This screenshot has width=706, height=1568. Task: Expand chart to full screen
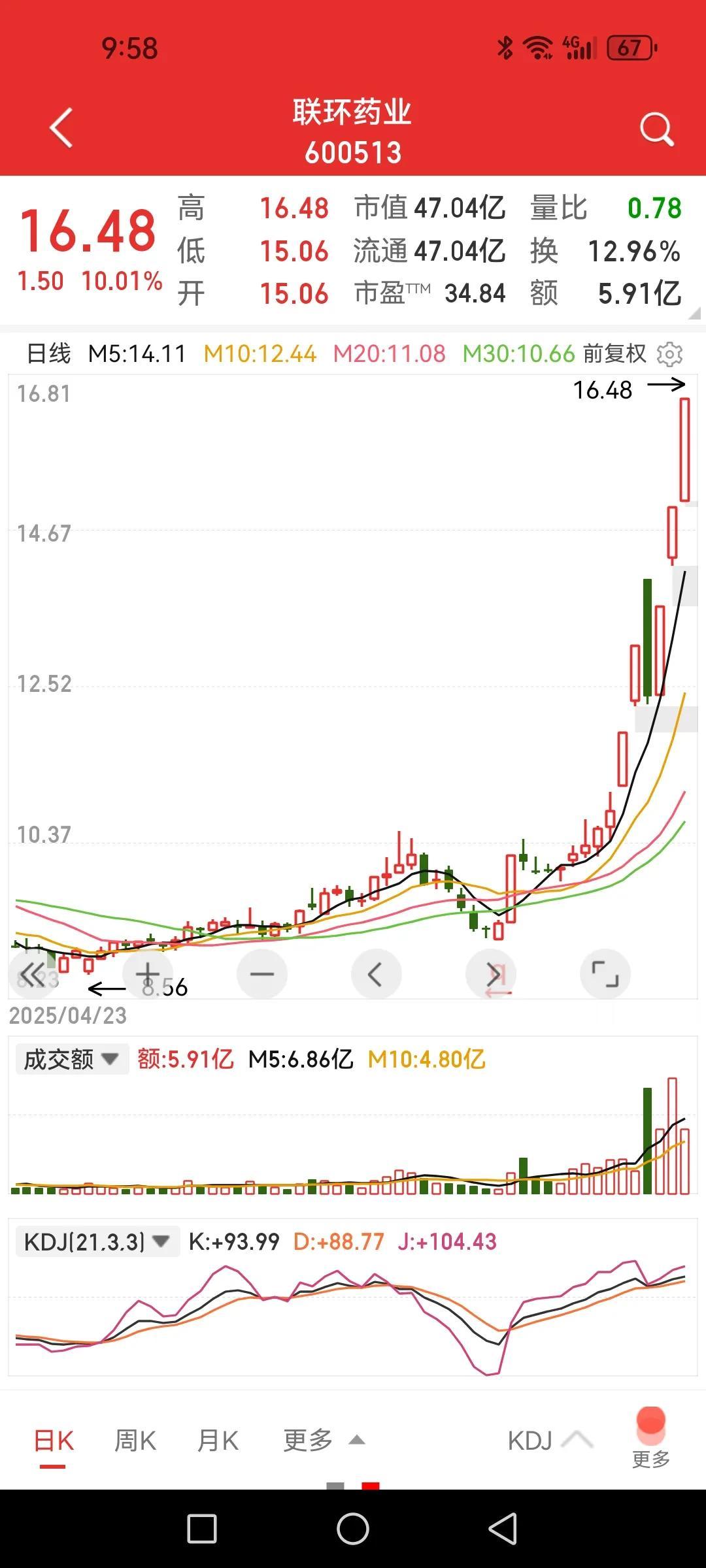tap(605, 974)
